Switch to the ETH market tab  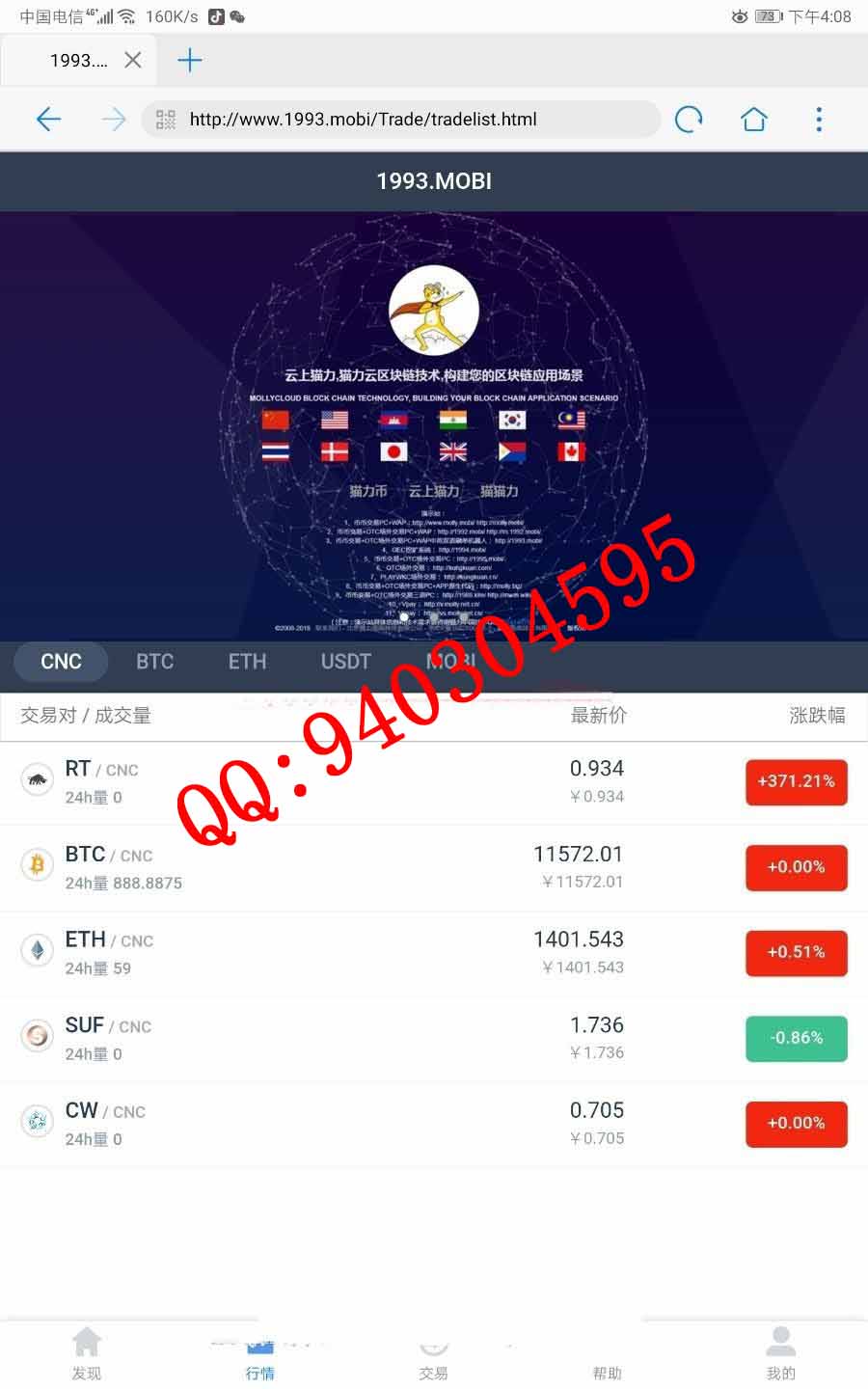247,662
